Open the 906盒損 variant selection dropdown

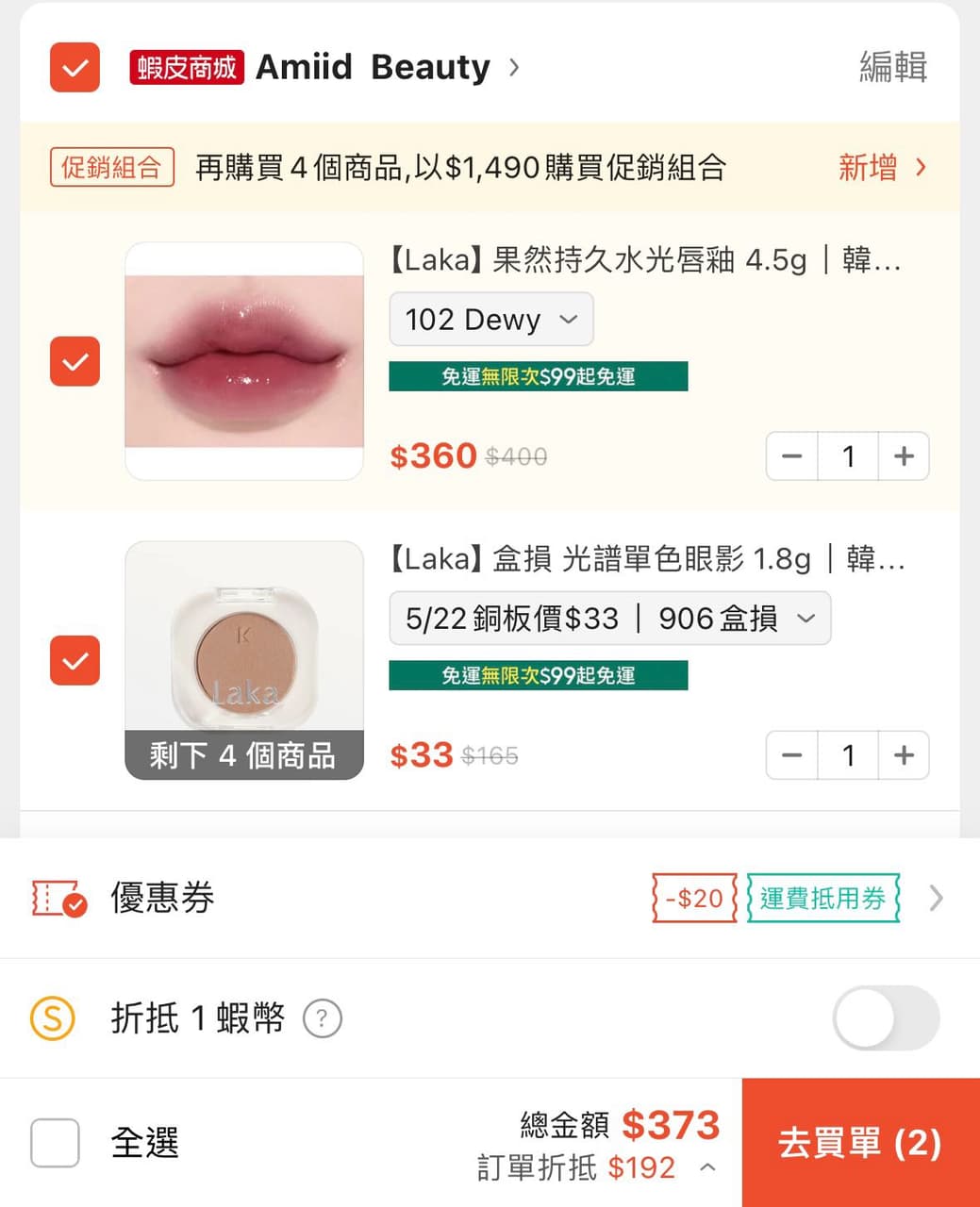click(x=608, y=618)
